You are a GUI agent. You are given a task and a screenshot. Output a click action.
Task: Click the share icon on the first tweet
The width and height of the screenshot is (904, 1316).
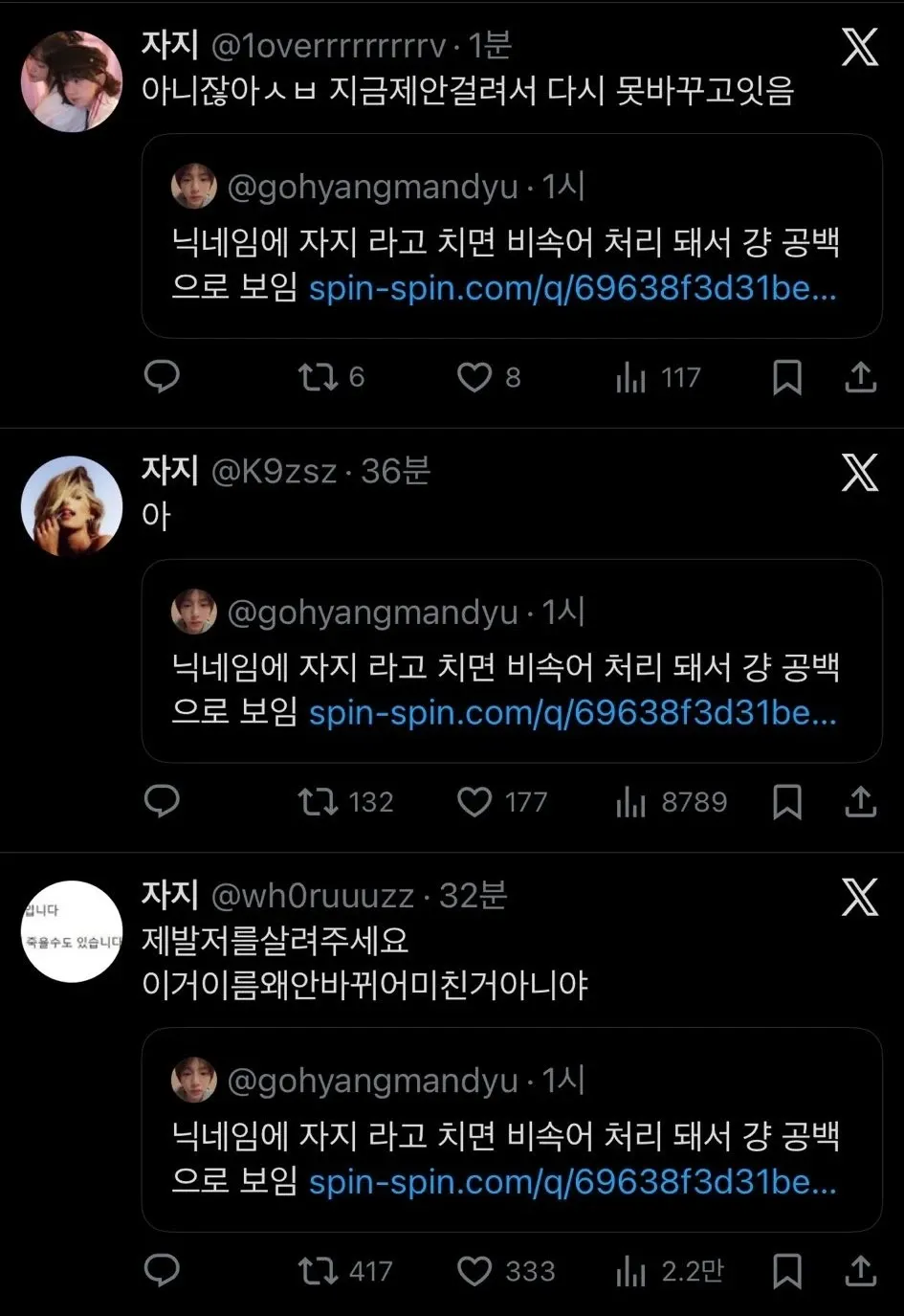coord(860,377)
